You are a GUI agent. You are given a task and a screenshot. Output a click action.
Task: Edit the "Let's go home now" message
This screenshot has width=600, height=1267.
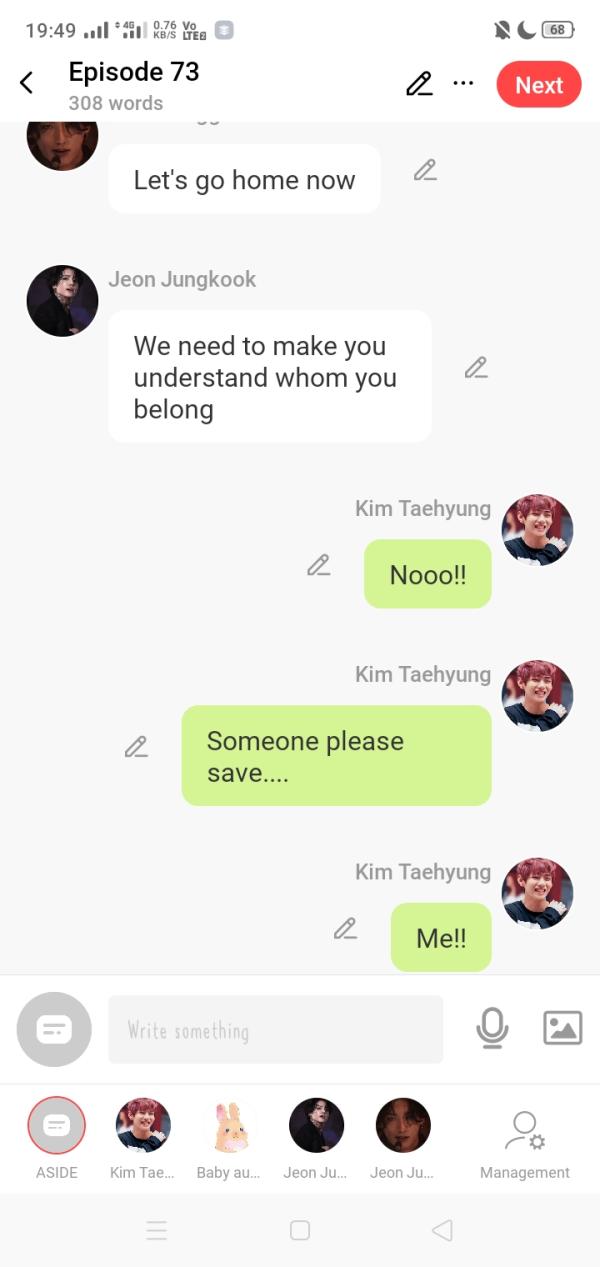tap(425, 171)
